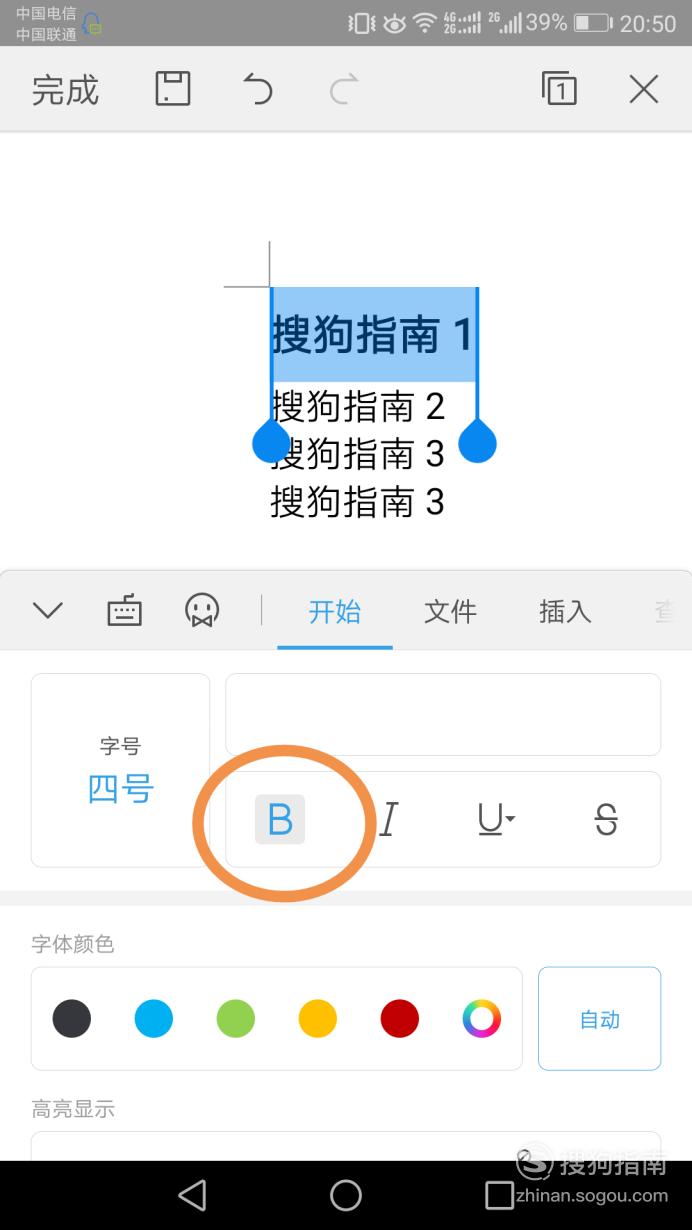Apply italic to the selected text

point(389,820)
